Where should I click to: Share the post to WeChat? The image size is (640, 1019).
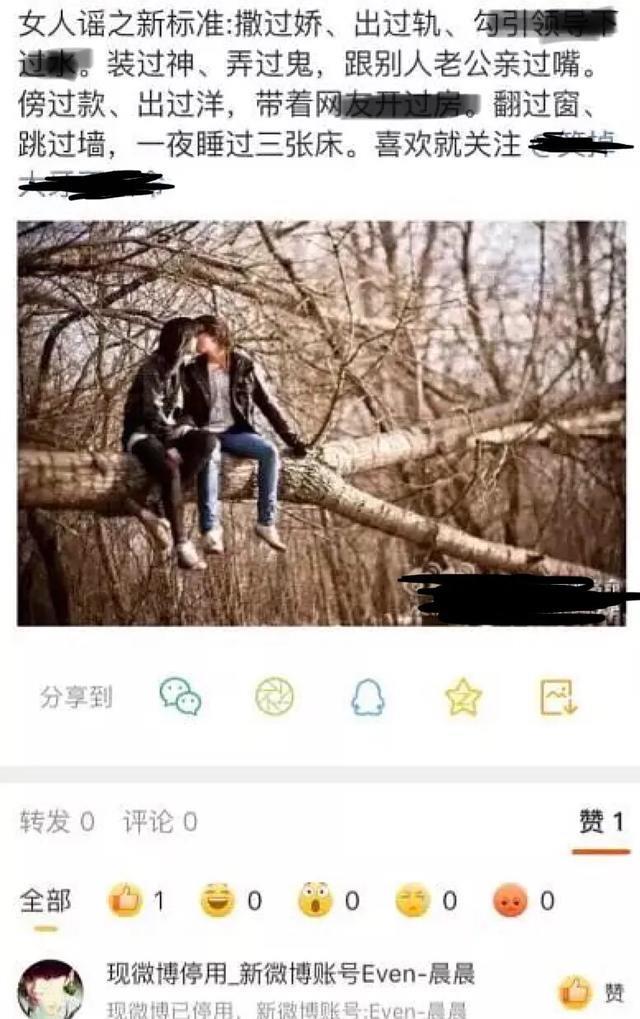(181, 696)
